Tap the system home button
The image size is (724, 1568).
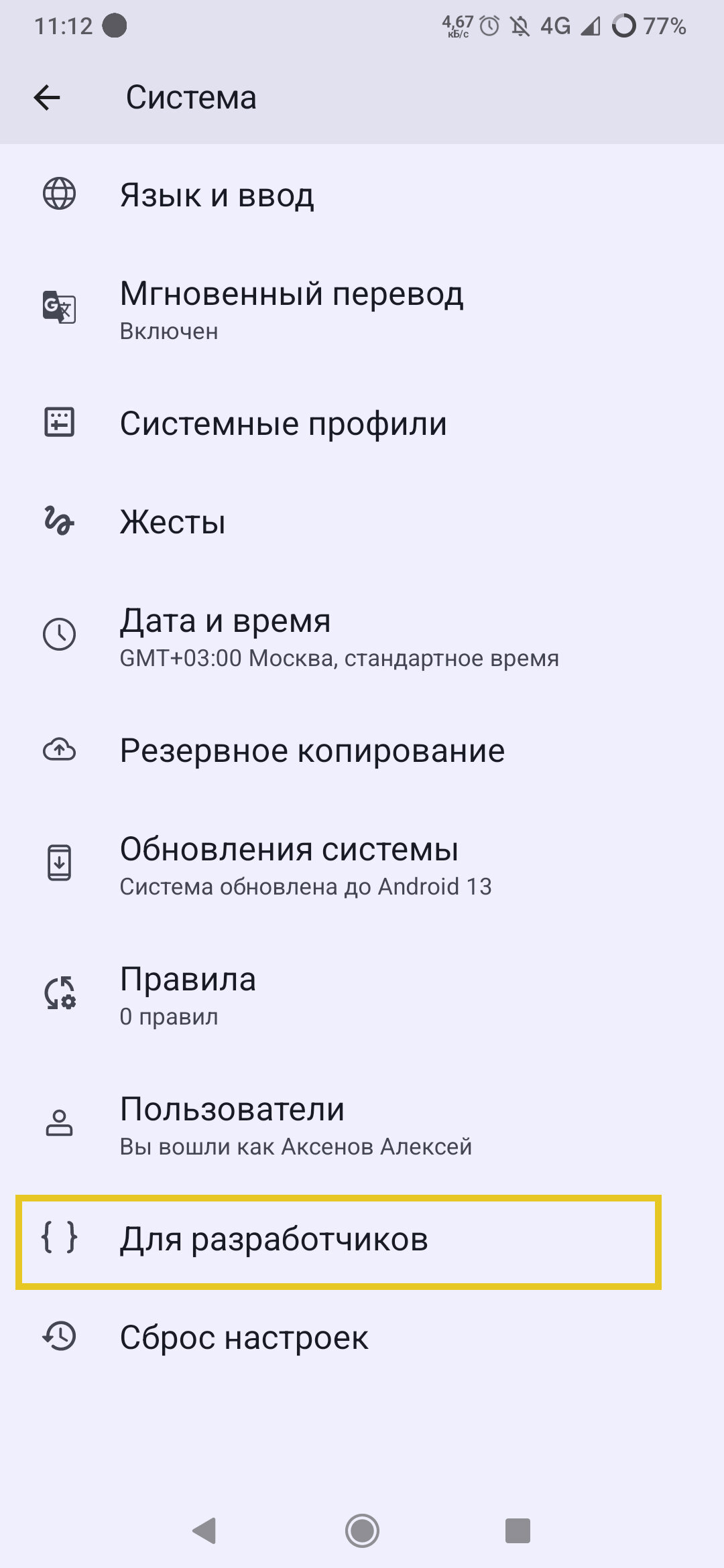coord(362,1530)
